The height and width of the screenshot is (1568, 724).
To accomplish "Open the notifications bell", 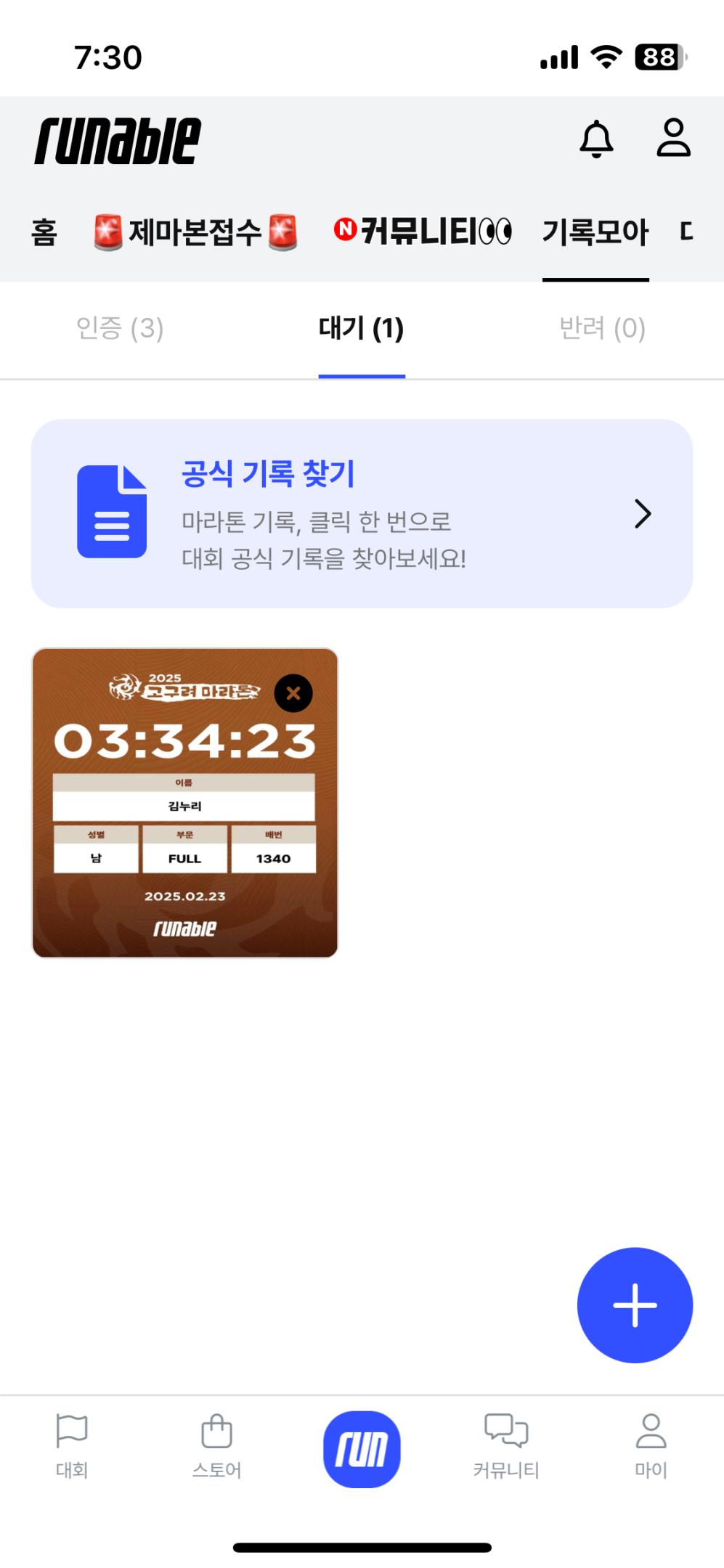I will tap(596, 138).
